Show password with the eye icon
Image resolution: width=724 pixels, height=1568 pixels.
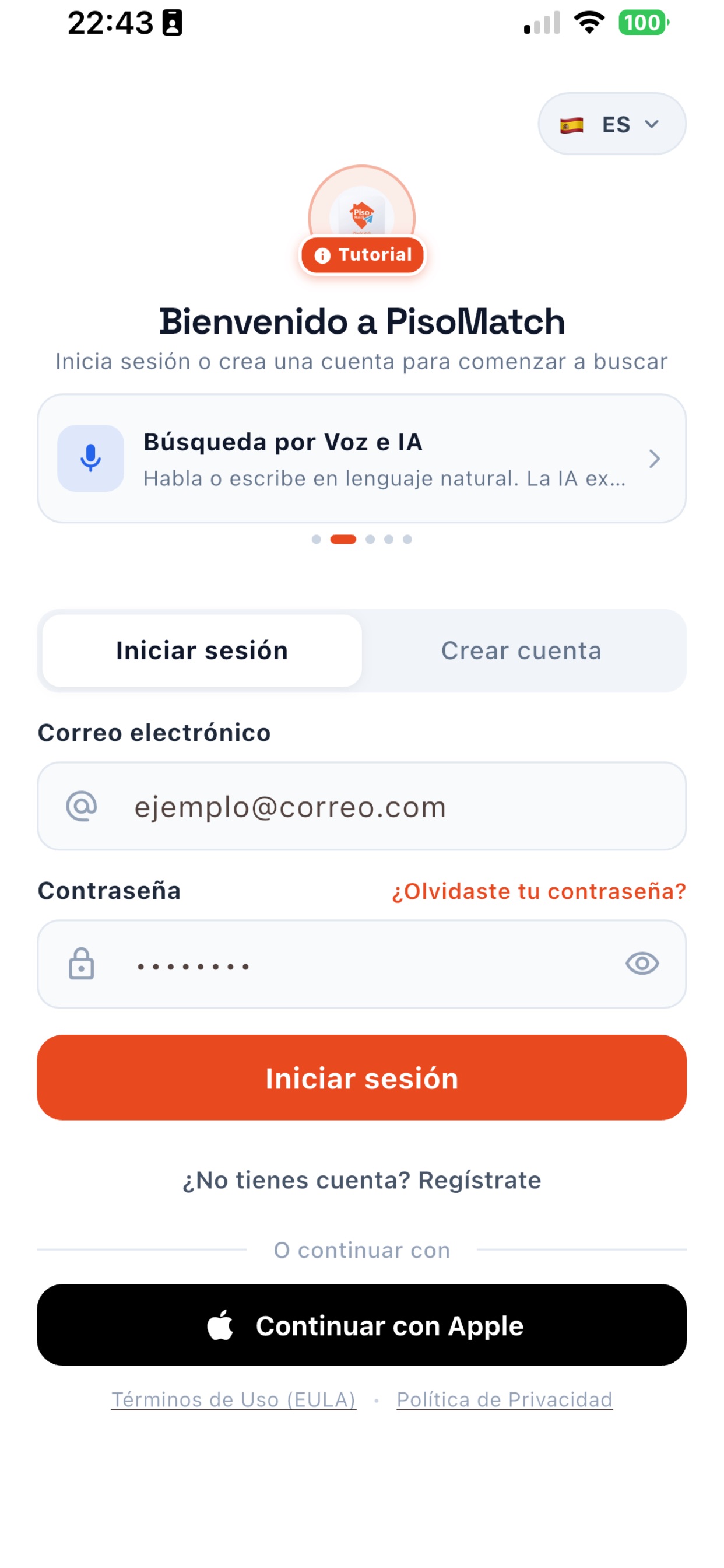[x=642, y=964]
